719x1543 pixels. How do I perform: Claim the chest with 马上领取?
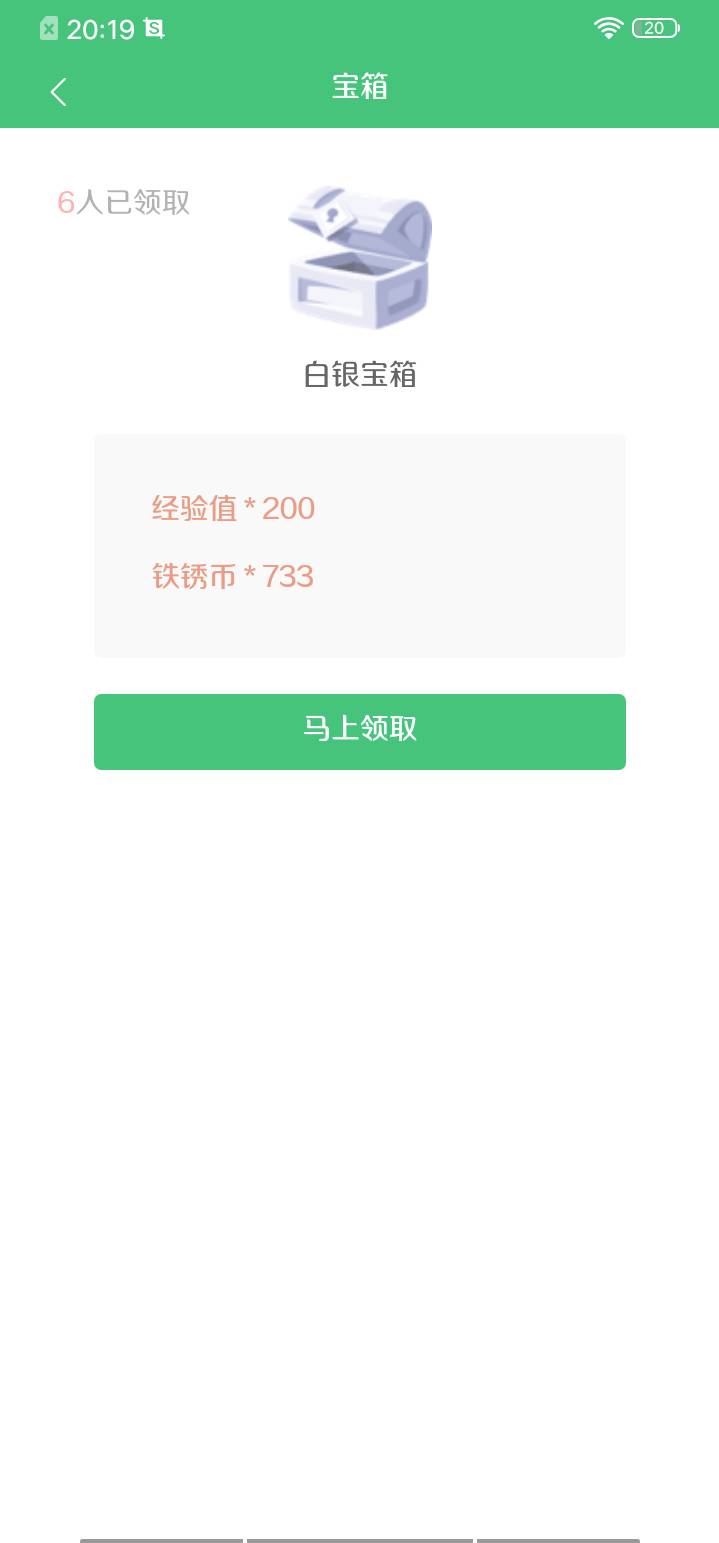click(360, 732)
